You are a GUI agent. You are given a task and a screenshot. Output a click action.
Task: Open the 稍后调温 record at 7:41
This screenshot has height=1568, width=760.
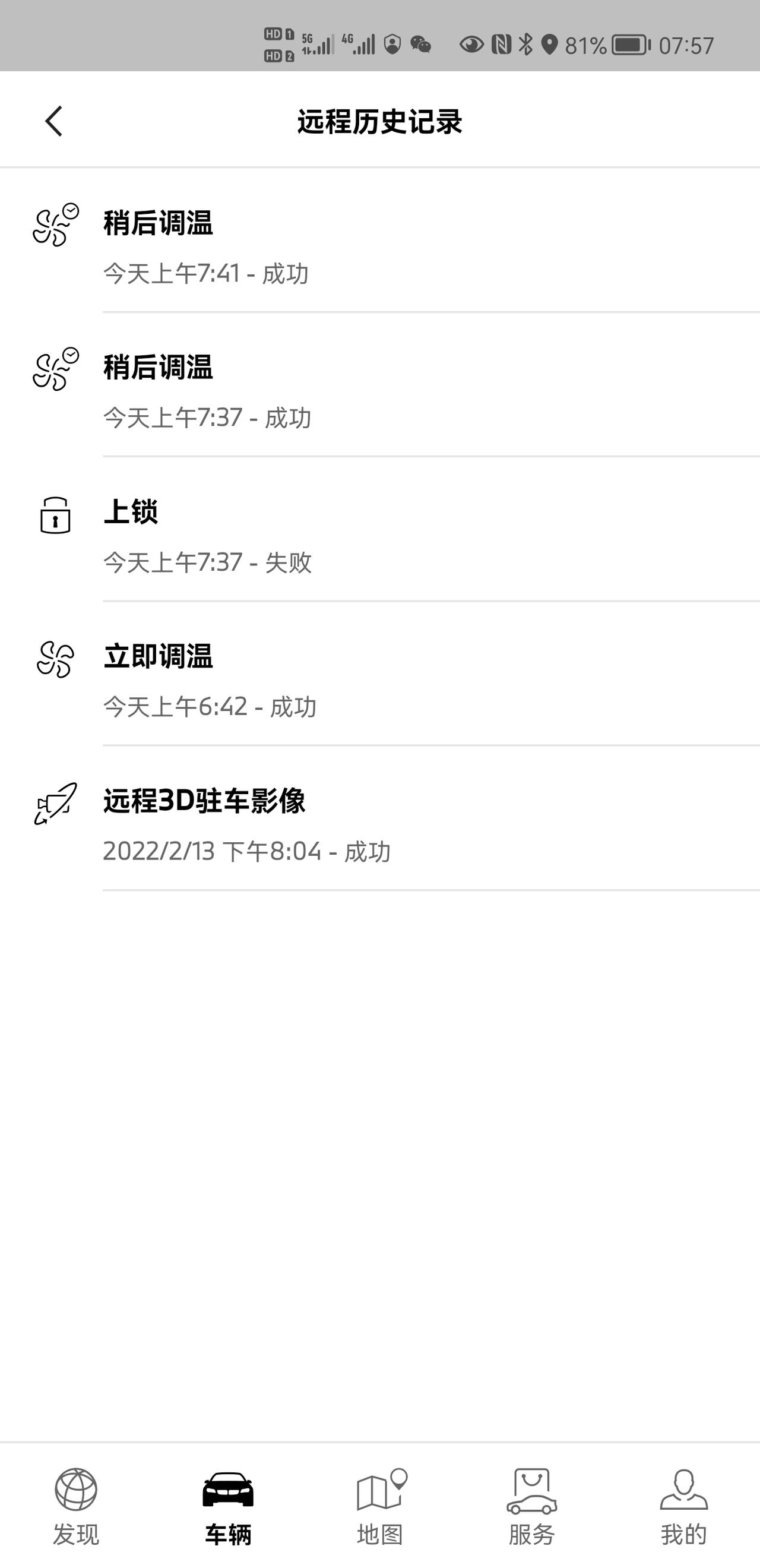(379, 241)
